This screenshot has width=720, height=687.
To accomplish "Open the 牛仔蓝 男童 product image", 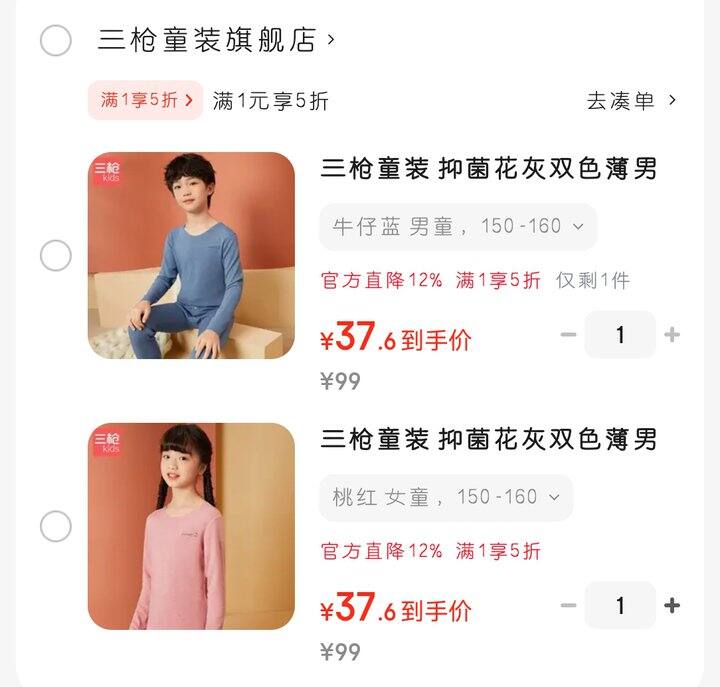I will pos(191,256).
